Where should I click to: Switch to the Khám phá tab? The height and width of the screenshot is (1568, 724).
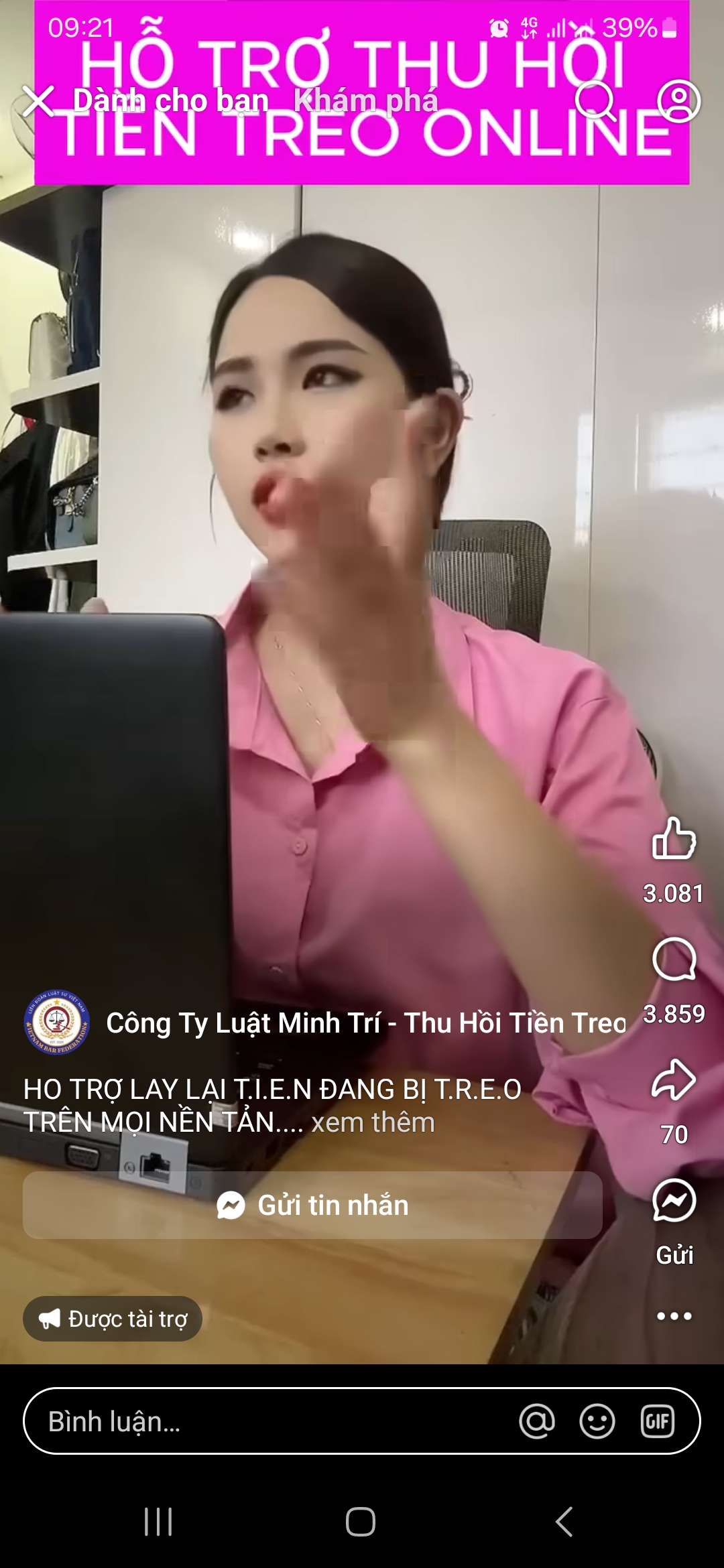click(x=365, y=101)
